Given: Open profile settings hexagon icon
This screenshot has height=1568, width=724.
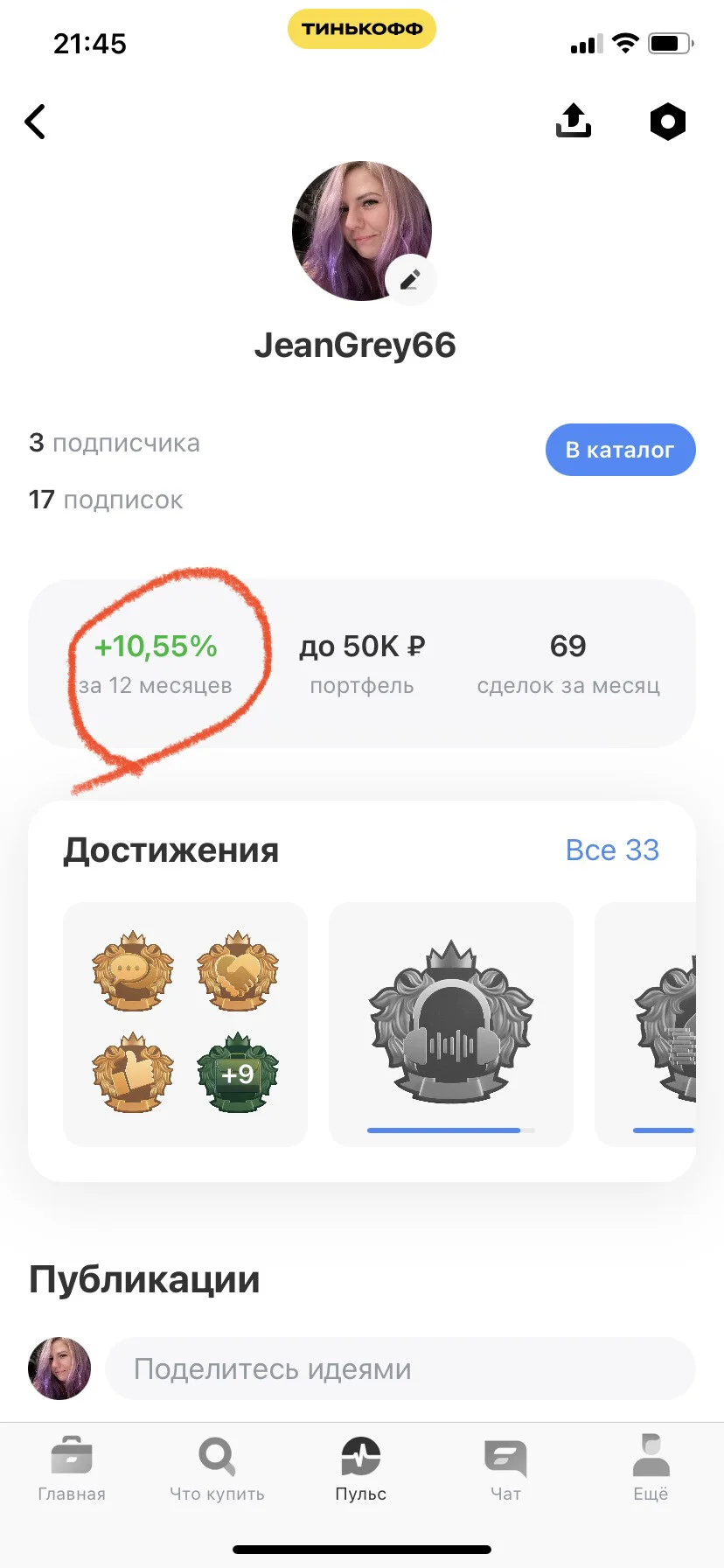Looking at the screenshot, I should [x=668, y=122].
